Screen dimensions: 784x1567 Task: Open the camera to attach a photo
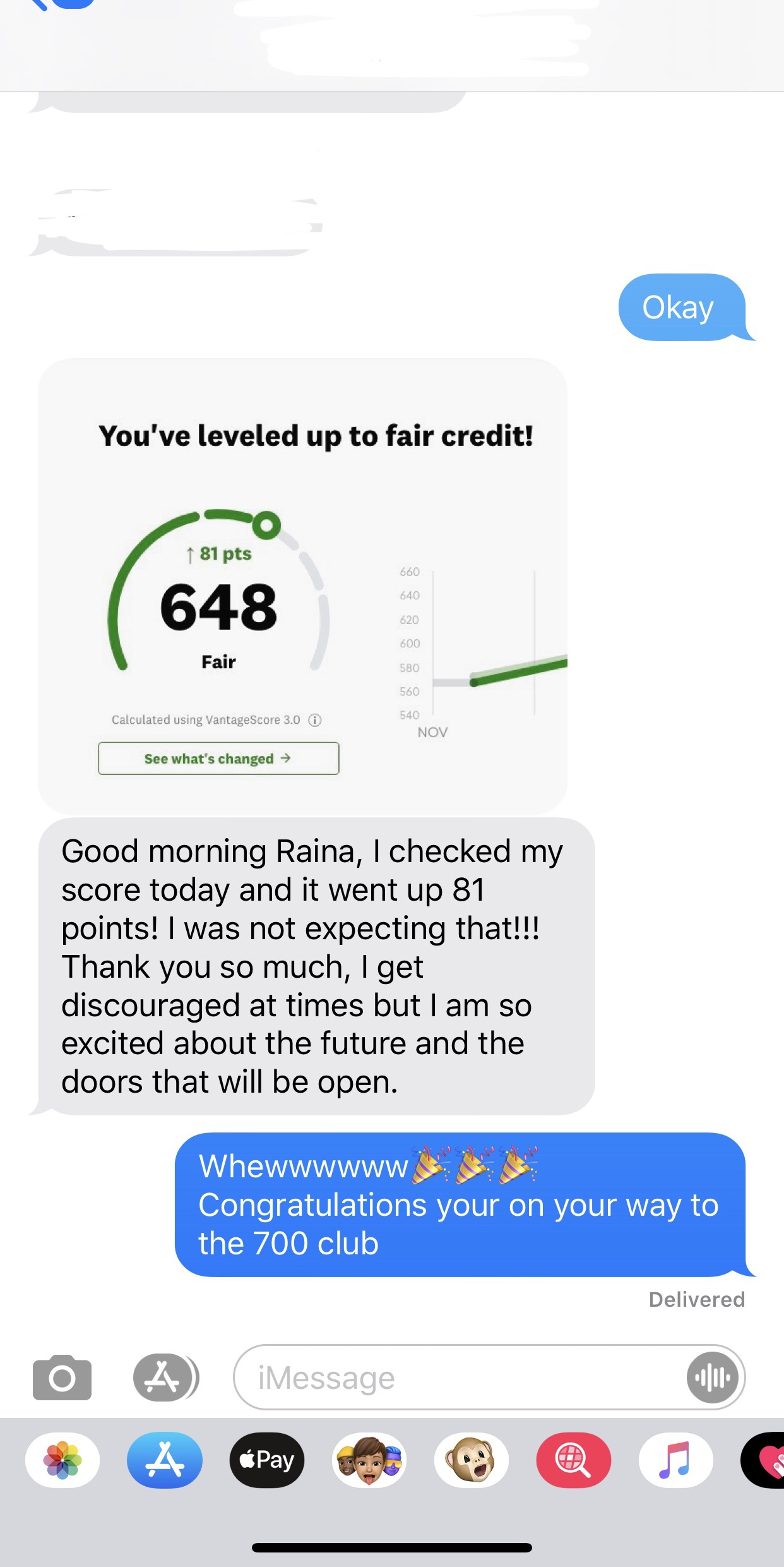(62, 1378)
